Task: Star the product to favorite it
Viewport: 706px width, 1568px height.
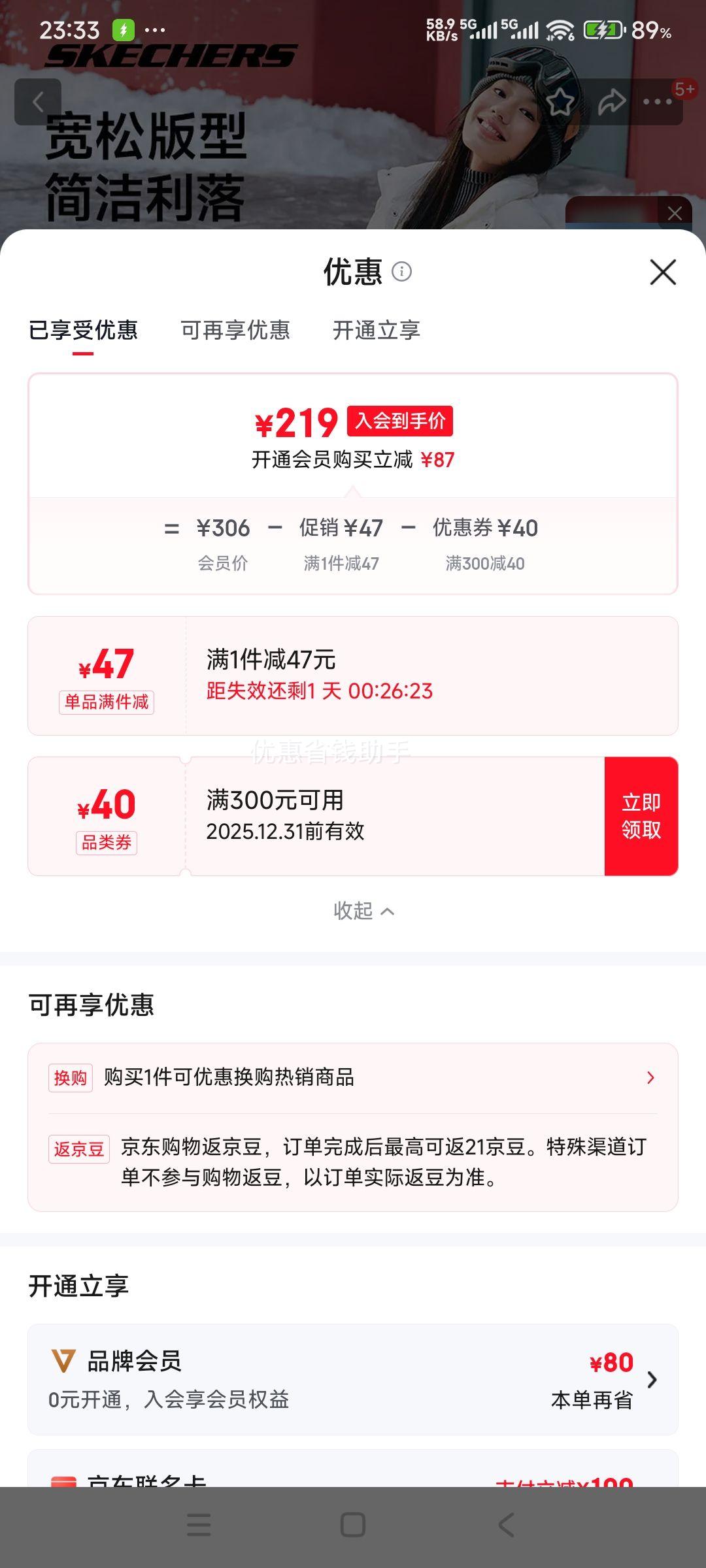Action: tap(559, 101)
